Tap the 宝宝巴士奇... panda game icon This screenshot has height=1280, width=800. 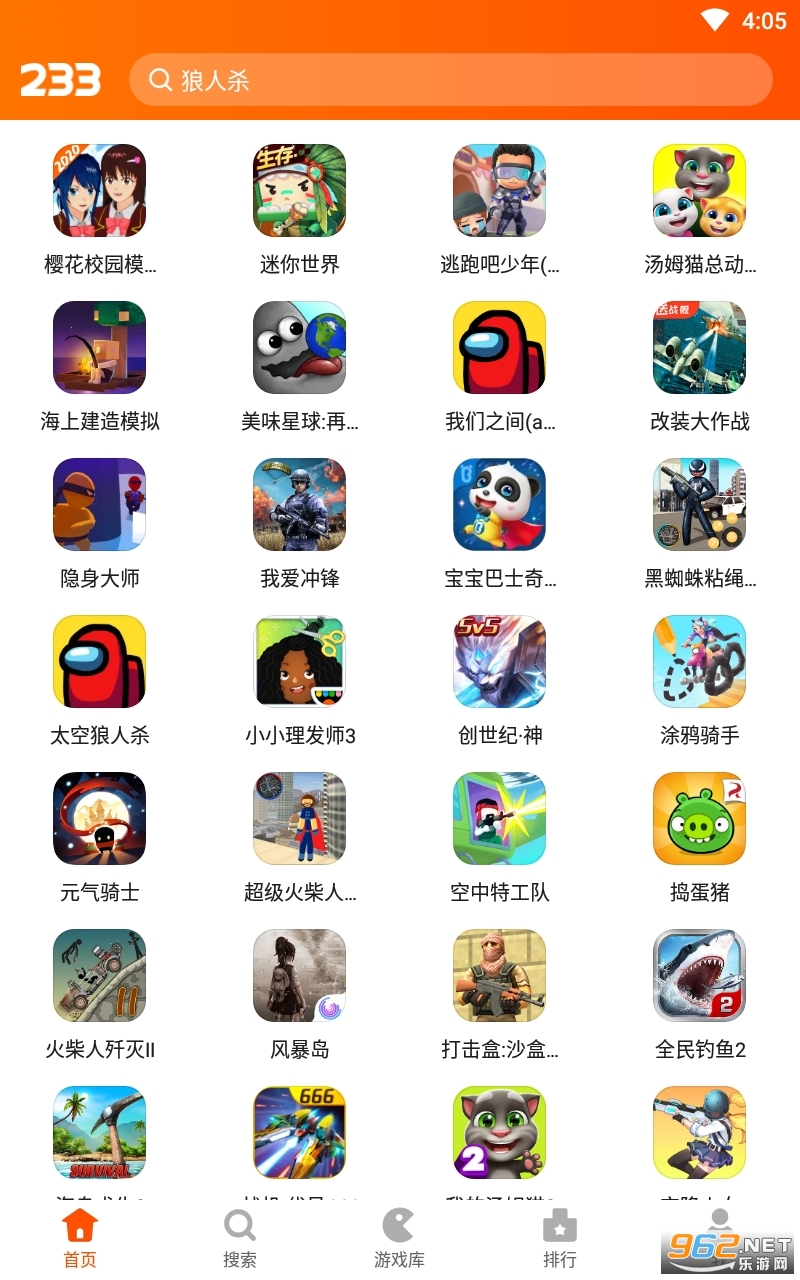tap(499, 504)
